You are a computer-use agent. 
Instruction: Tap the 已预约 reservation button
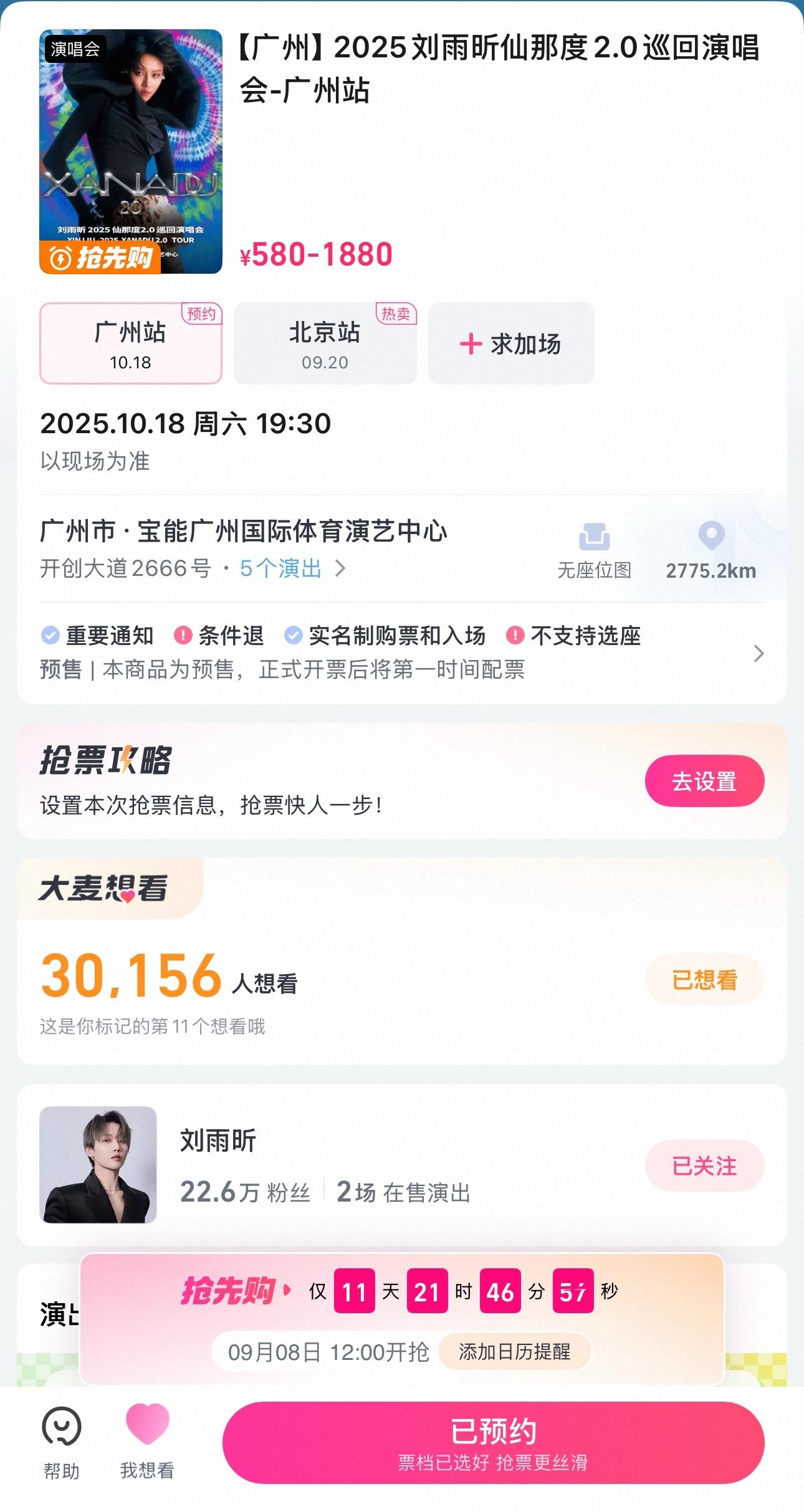tap(493, 1442)
